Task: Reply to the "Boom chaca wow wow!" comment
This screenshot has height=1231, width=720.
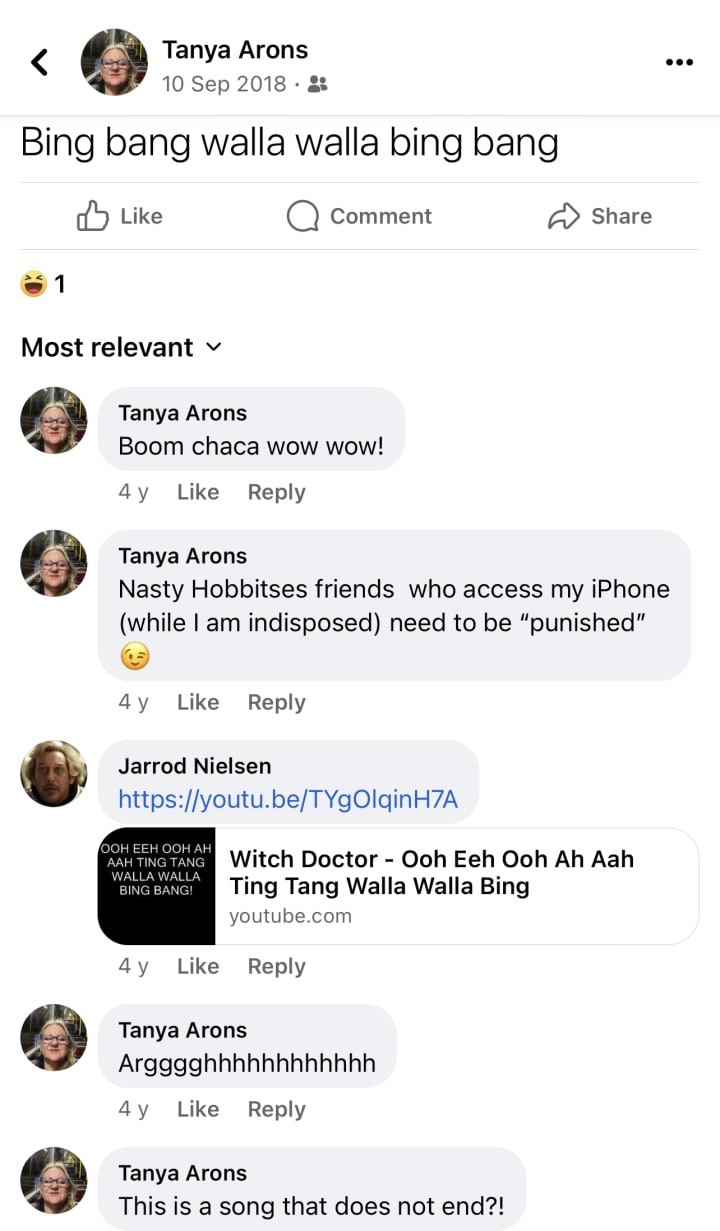Action: tap(276, 492)
